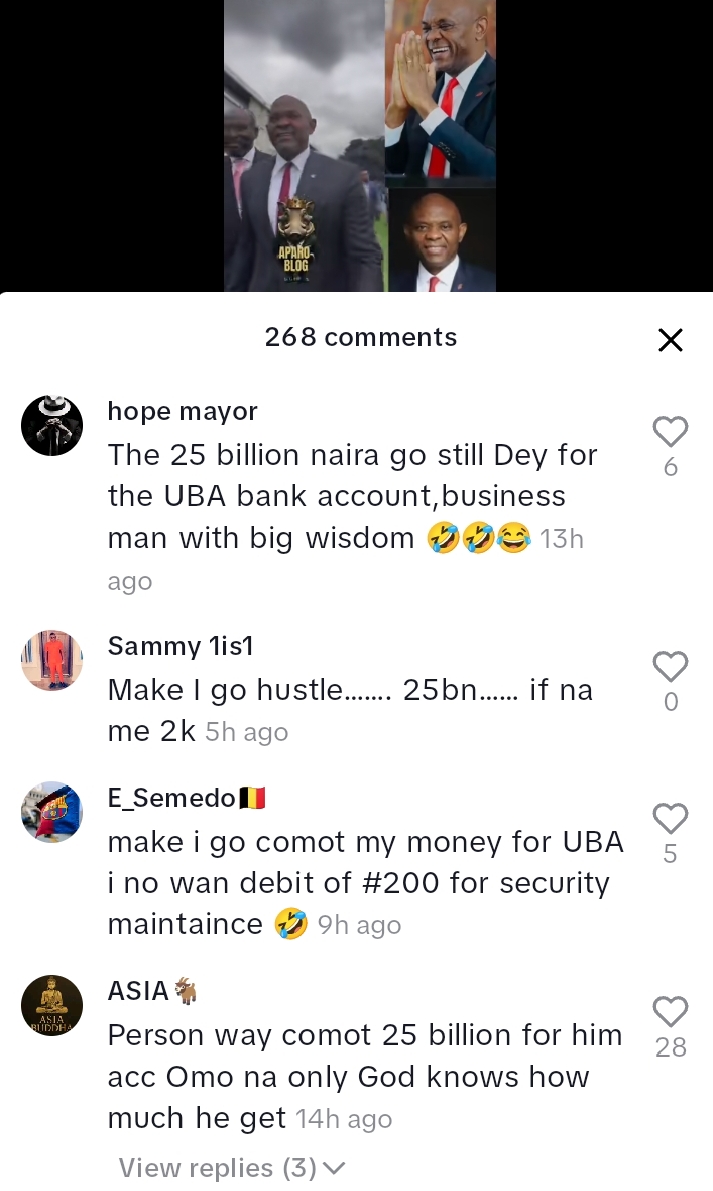This screenshot has height=1191, width=713.
Task: Open E_Semedo's profile avatar
Action: point(52,812)
